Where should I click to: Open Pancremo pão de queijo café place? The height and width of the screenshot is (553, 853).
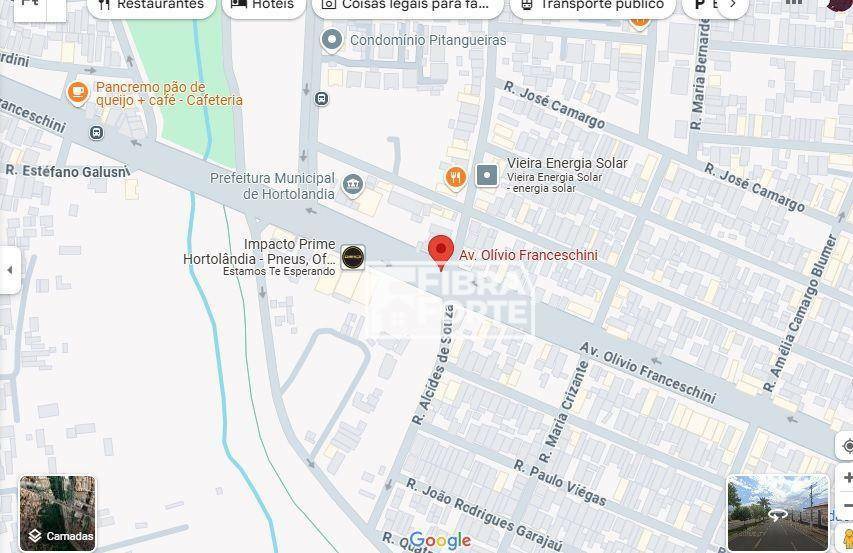tap(78, 93)
